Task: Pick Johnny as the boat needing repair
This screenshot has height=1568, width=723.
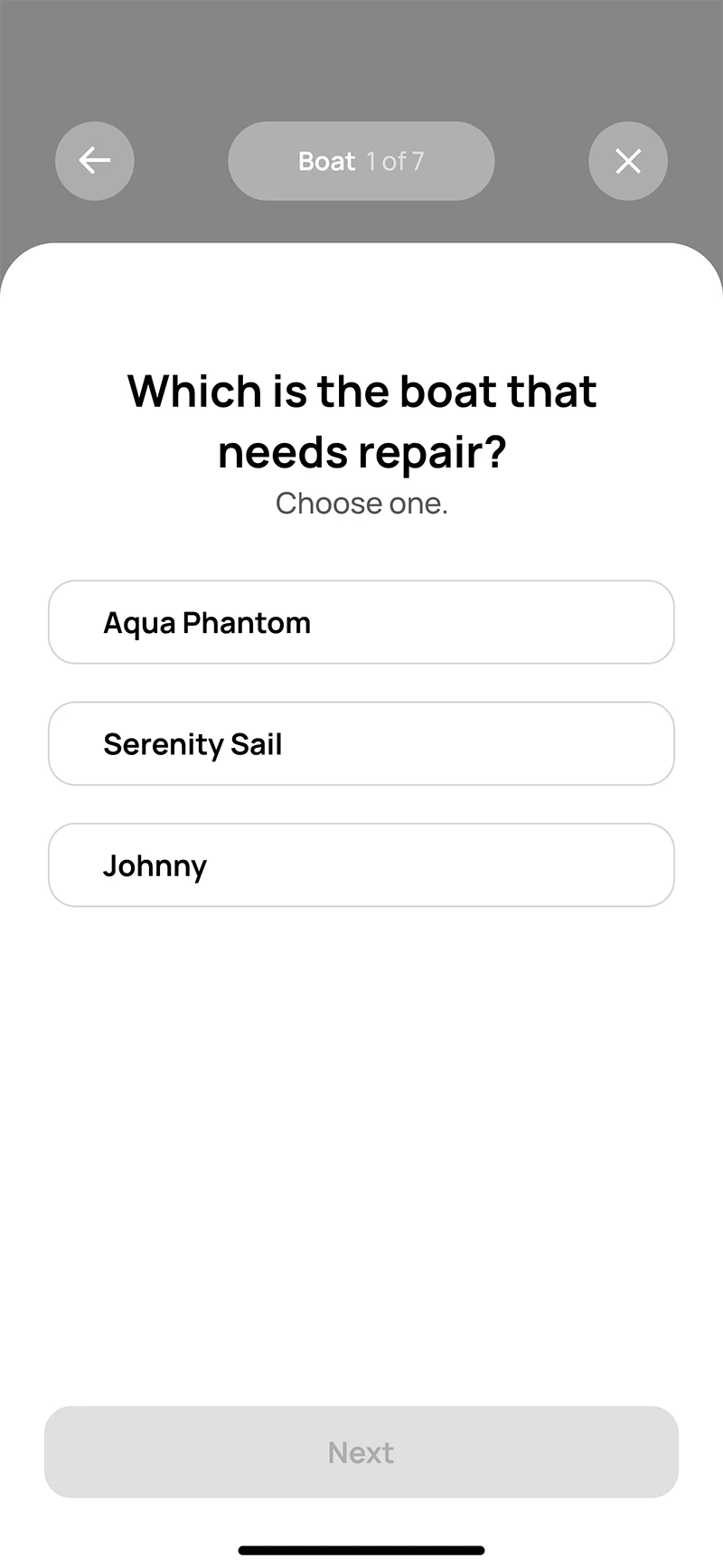Action: click(361, 864)
